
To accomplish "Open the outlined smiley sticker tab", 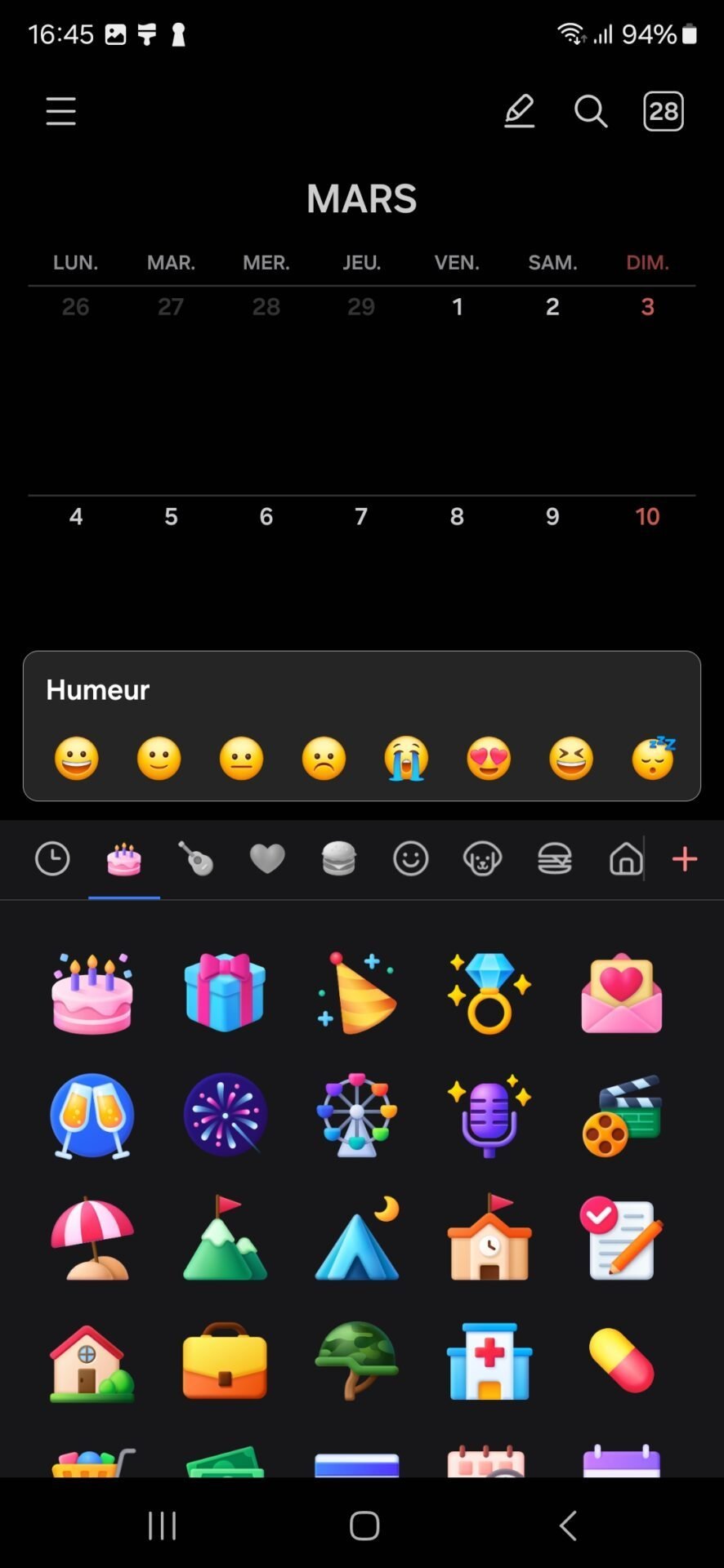I will 410,859.
